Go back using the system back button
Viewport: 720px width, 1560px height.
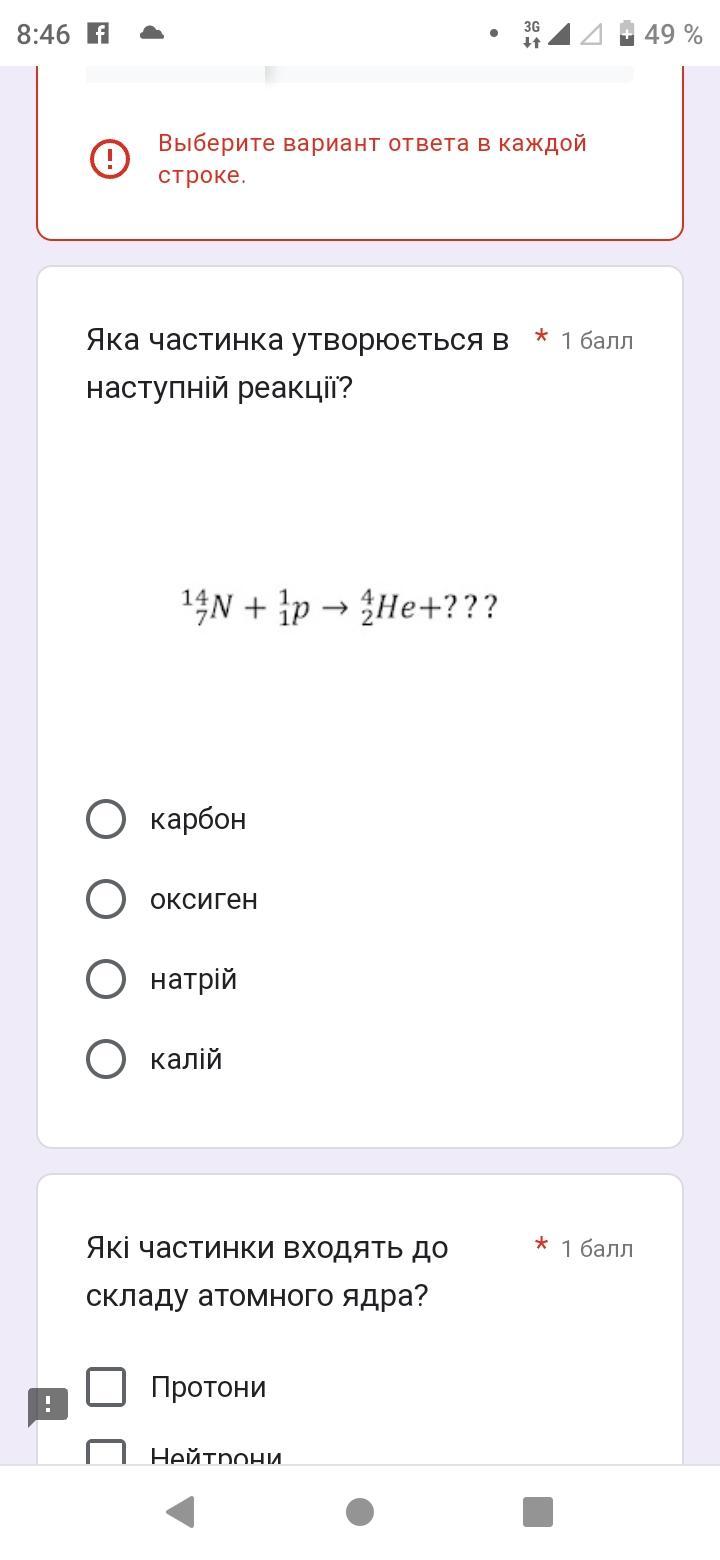[180, 1512]
